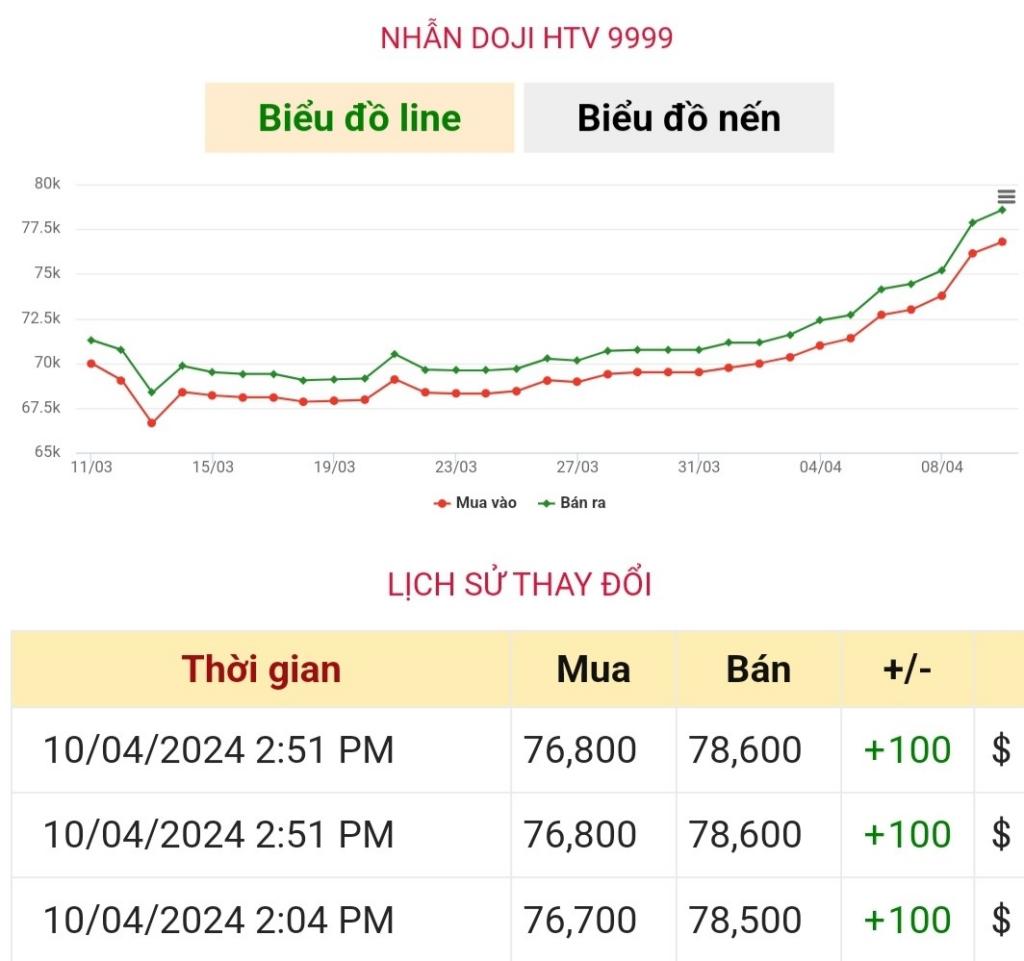
Task: Switch to the Biểu đồ line tab
Action: 359,118
